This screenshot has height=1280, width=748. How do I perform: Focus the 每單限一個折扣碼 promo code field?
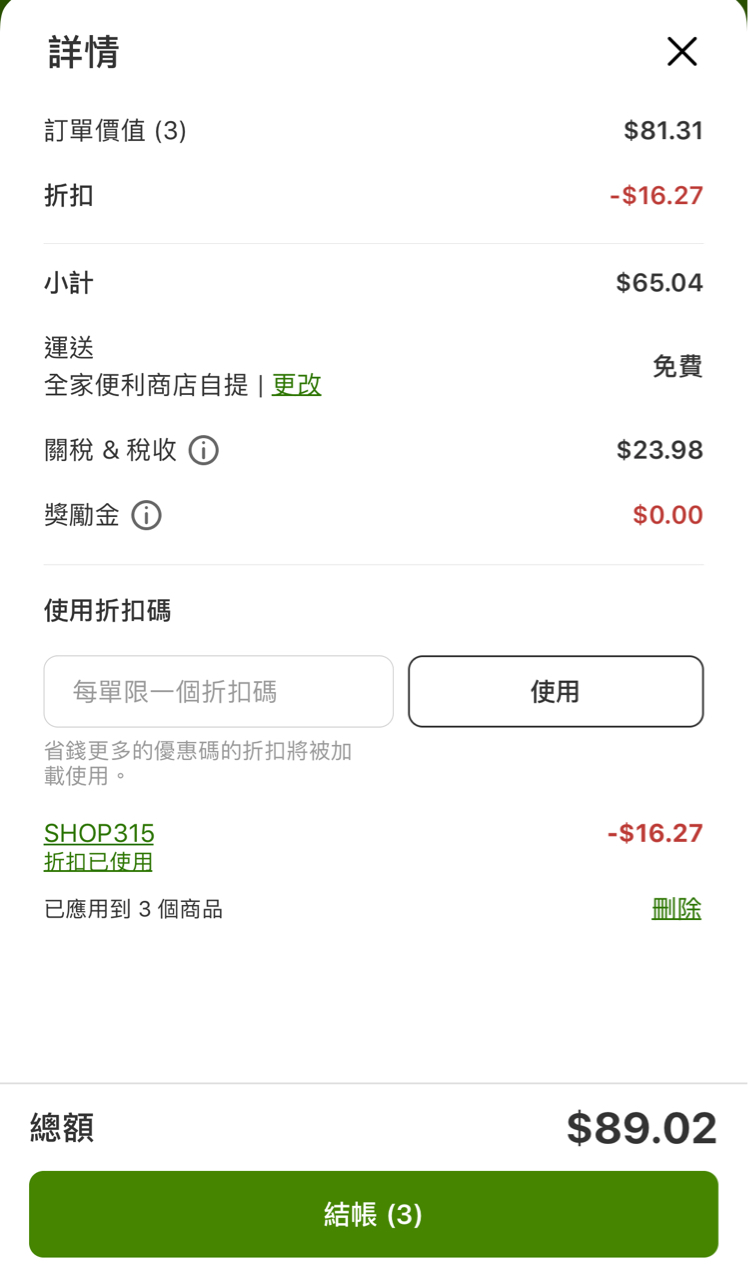pyautogui.click(x=218, y=691)
